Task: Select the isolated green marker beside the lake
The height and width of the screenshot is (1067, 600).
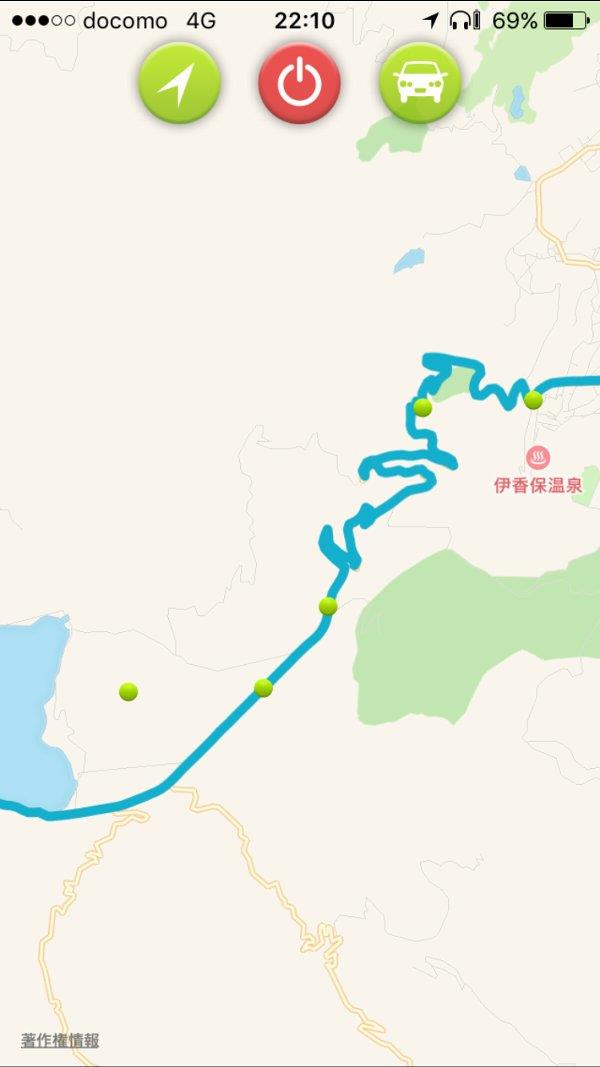Action: tap(128, 692)
